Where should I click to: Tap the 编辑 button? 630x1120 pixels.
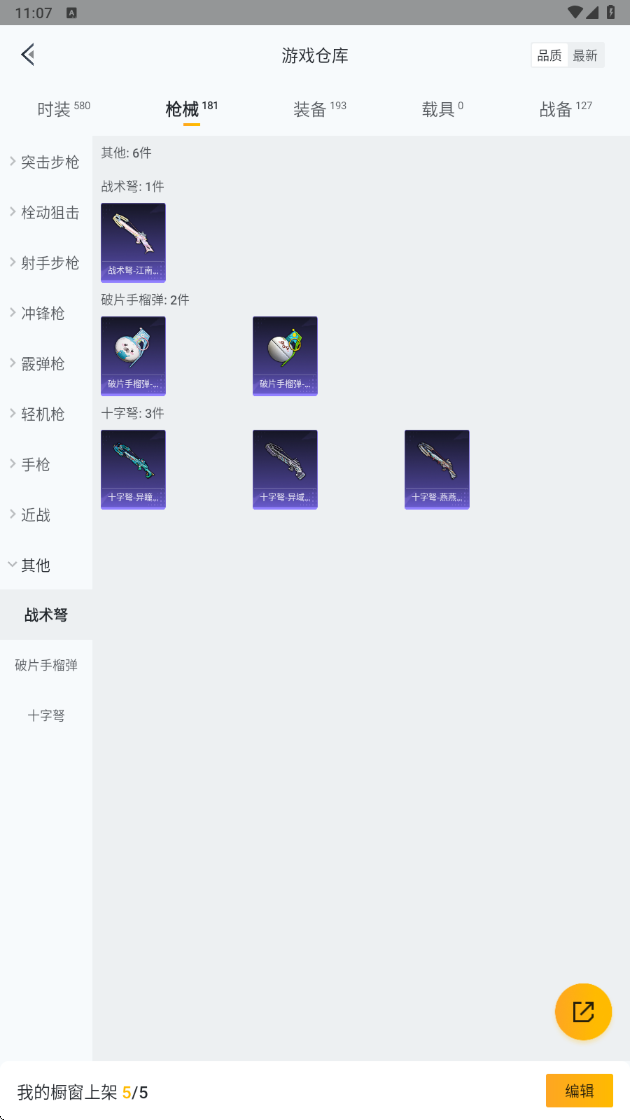point(579,1091)
